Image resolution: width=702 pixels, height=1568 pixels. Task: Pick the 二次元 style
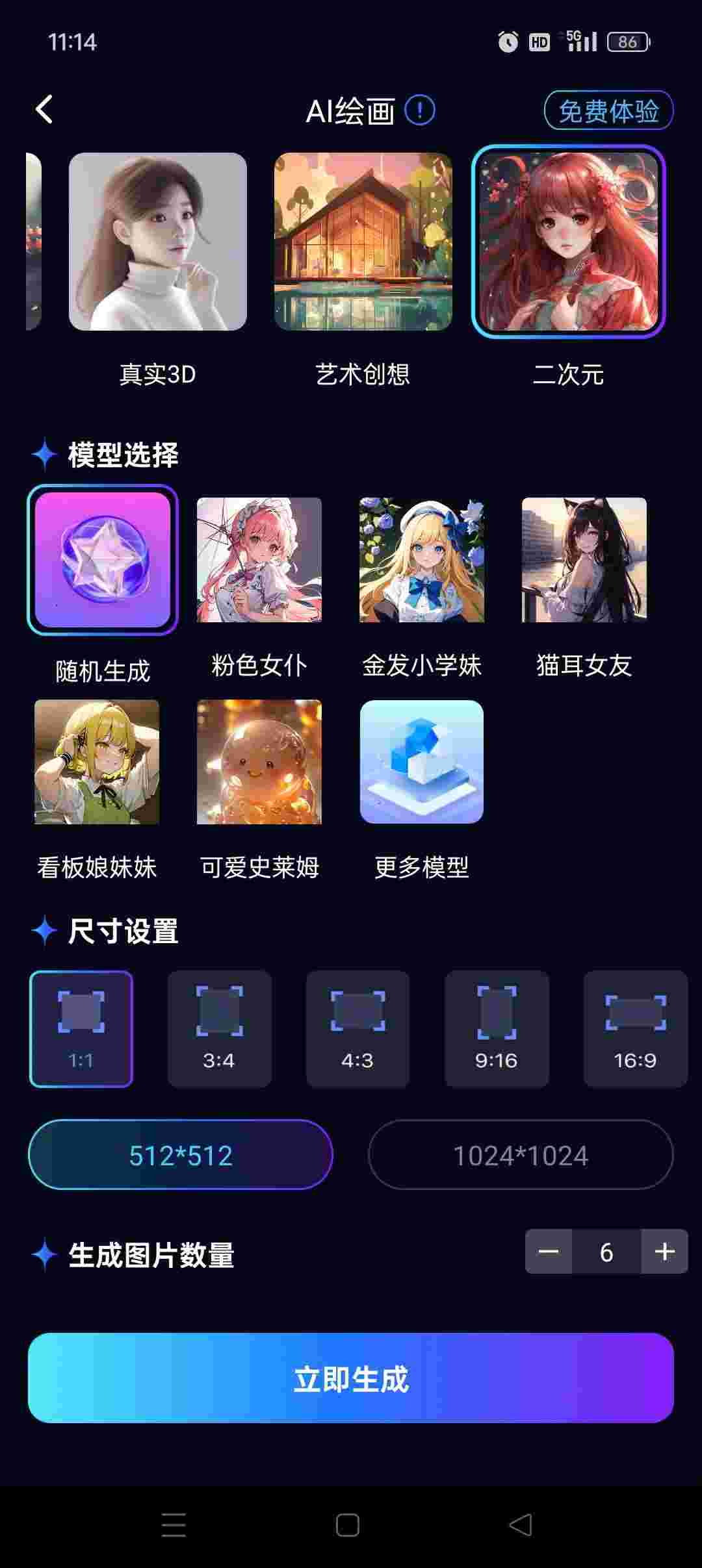point(568,242)
